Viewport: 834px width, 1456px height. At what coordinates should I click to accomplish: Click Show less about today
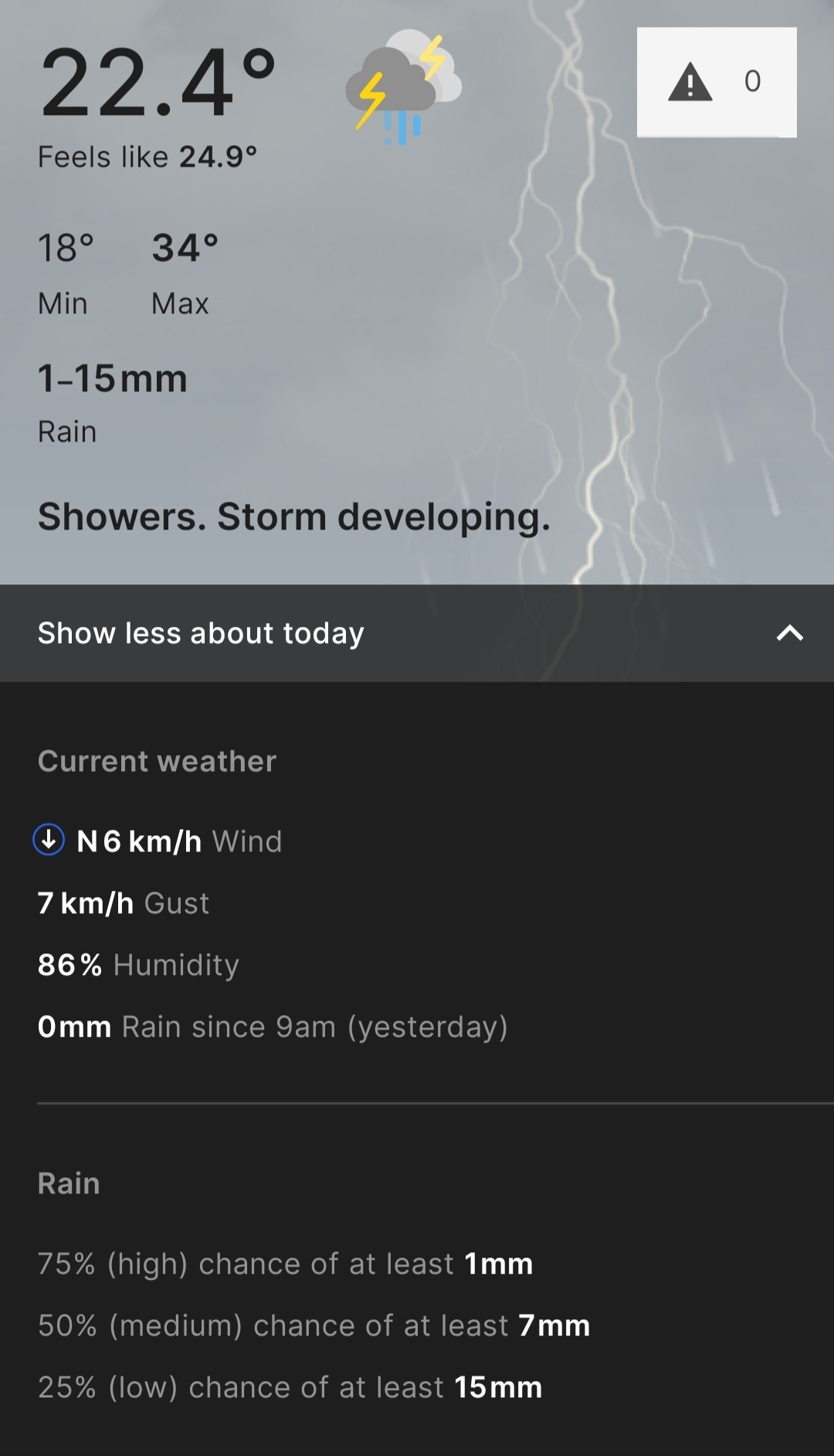(201, 632)
